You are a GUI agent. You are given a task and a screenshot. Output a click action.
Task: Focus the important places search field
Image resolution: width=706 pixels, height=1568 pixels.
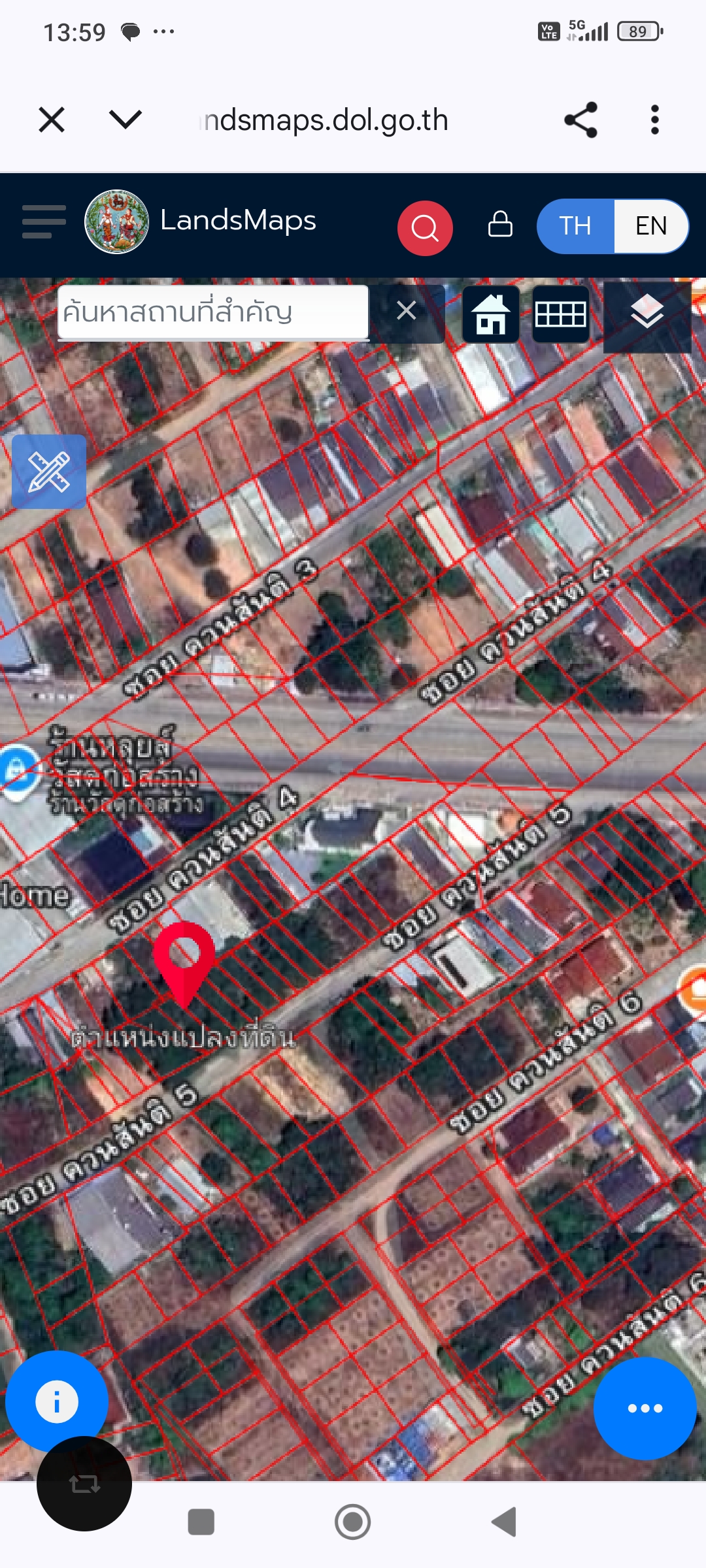(x=212, y=312)
